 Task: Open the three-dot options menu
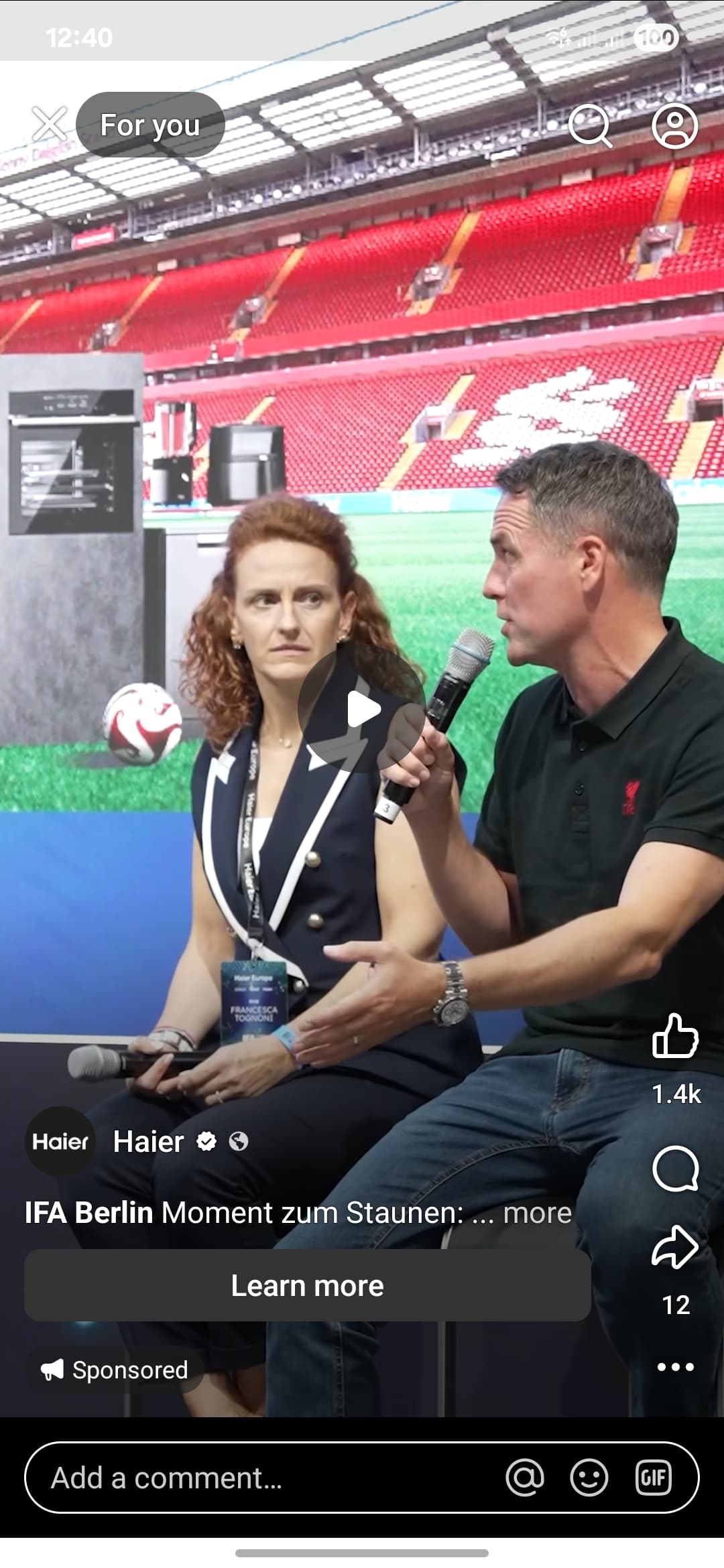[675, 1367]
